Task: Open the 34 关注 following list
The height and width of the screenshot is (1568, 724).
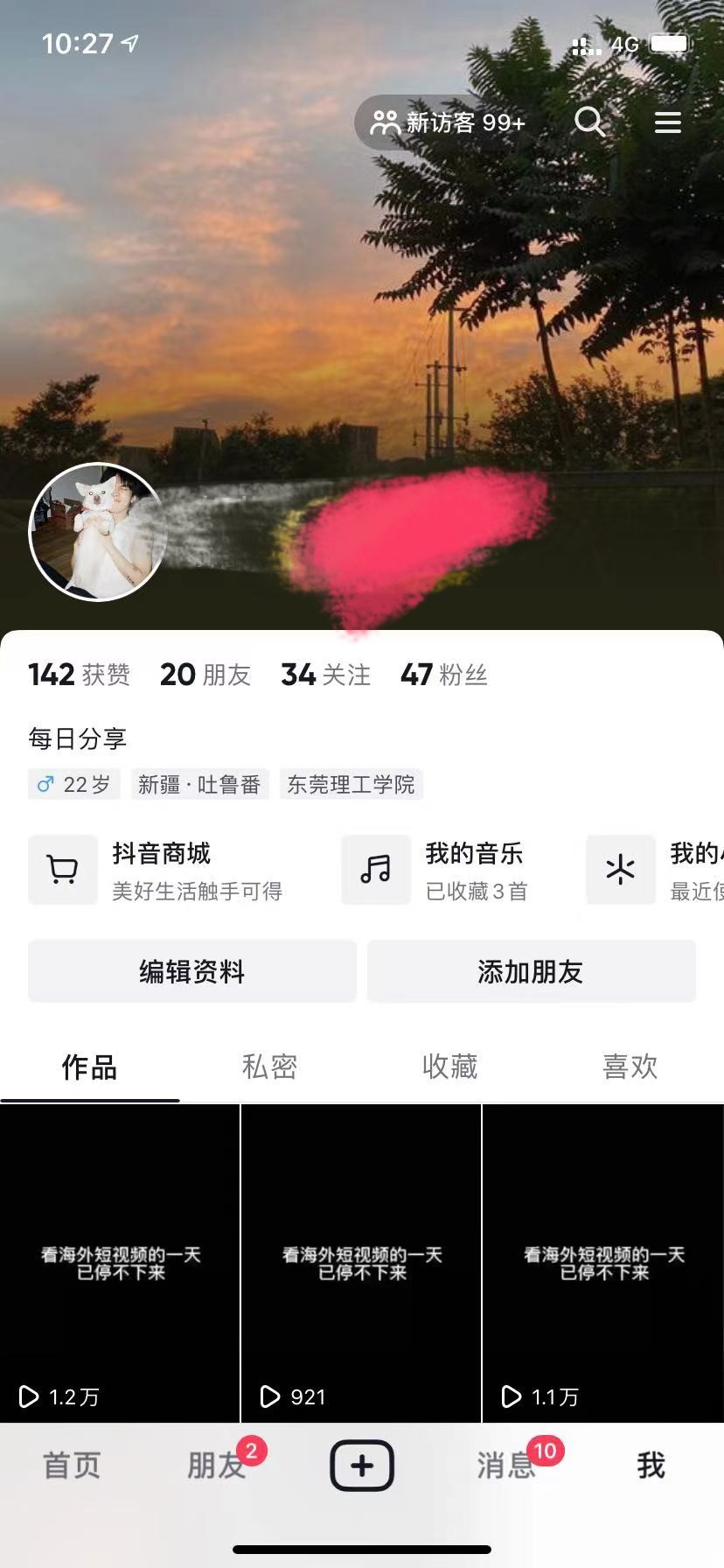Action: 325,675
